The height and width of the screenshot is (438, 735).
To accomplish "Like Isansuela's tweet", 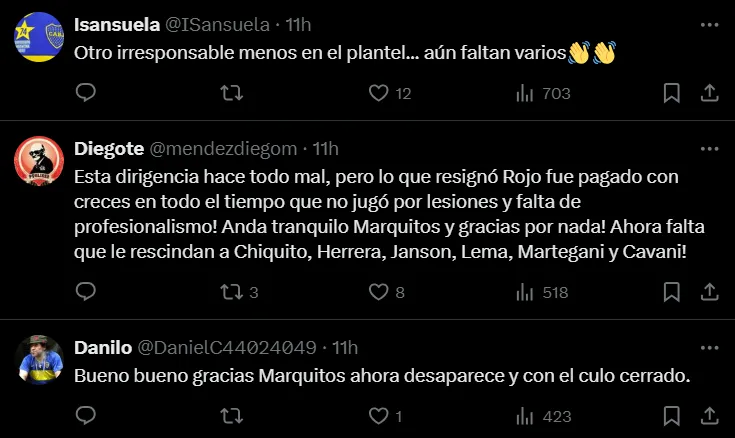I will click(379, 93).
